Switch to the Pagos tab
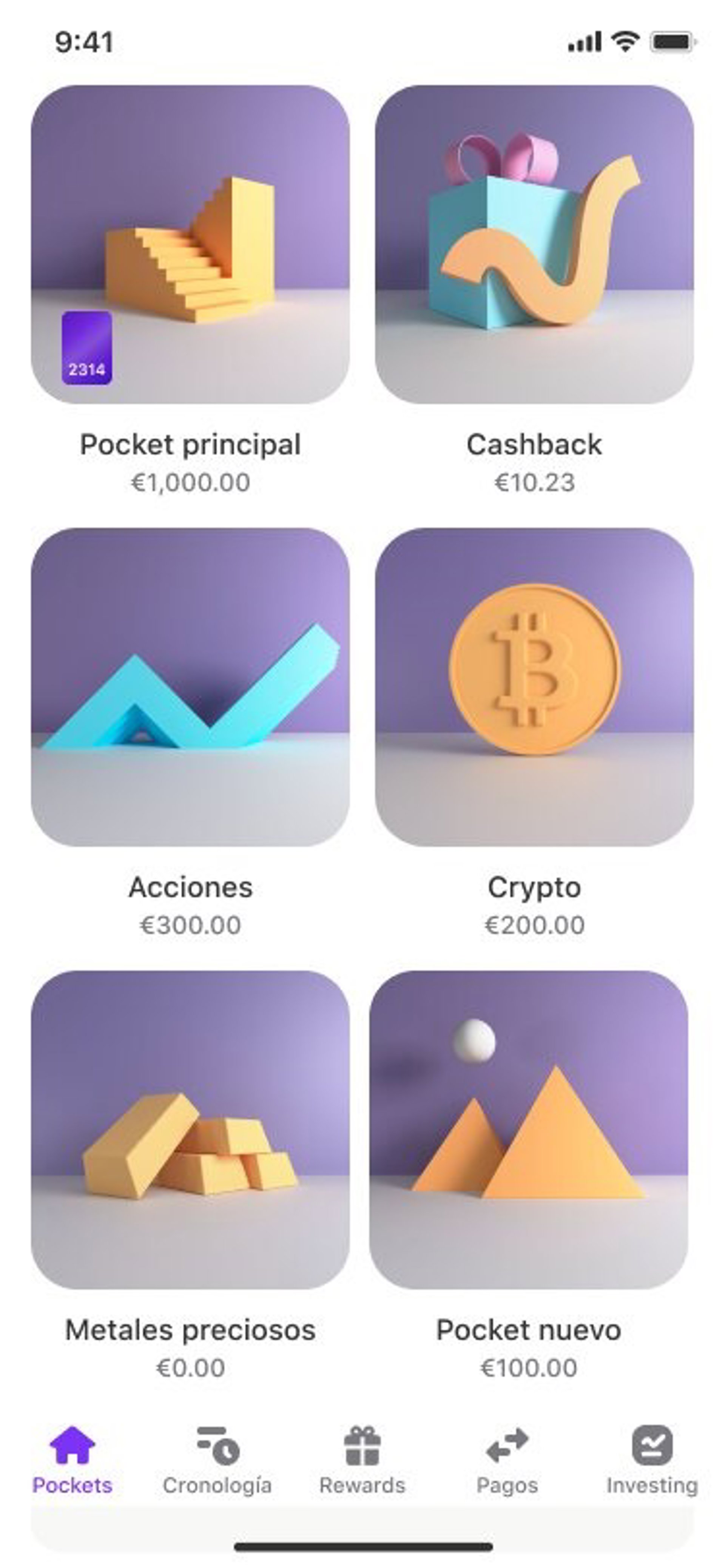725x1568 pixels. click(x=507, y=1460)
